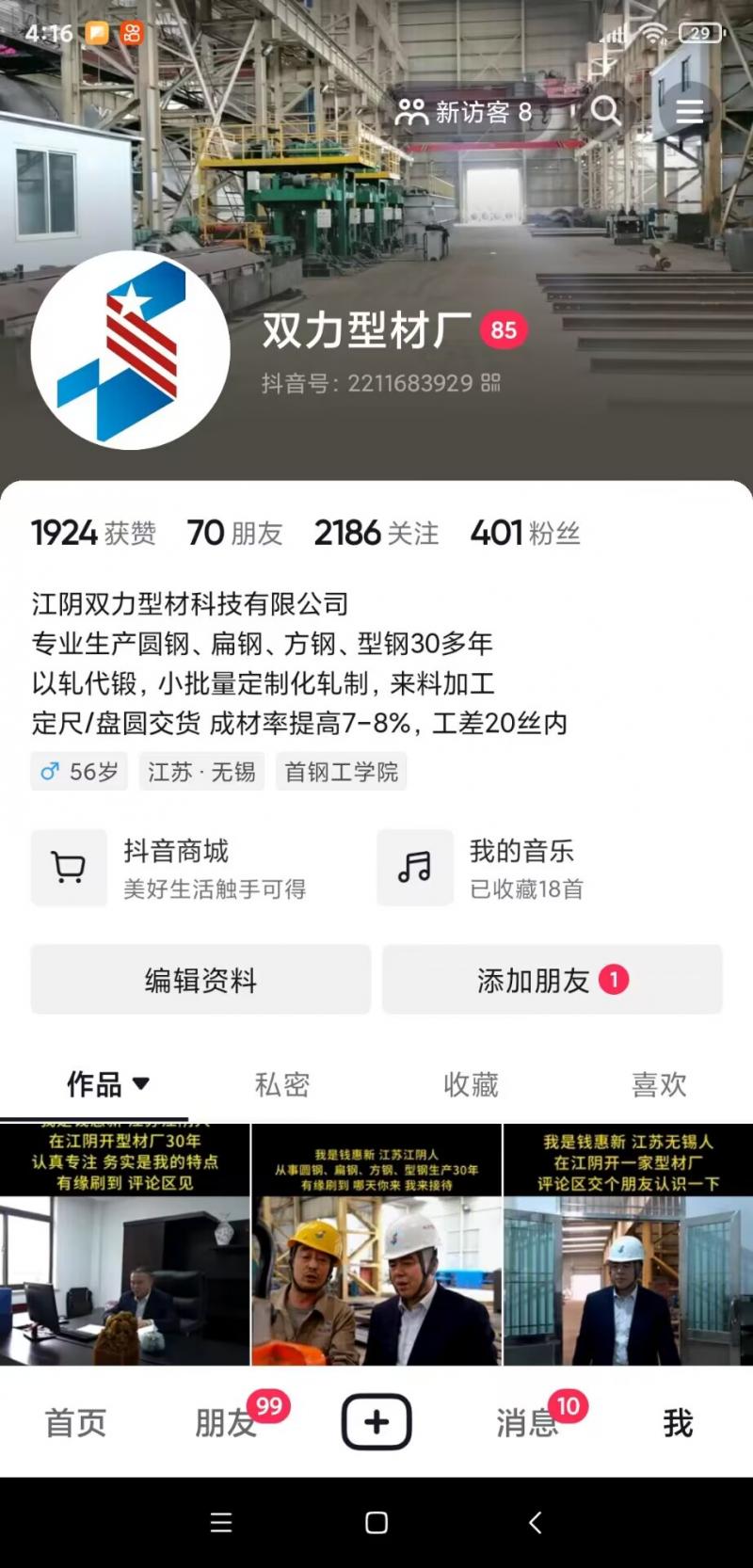View 新访客 new visitors

click(x=466, y=113)
